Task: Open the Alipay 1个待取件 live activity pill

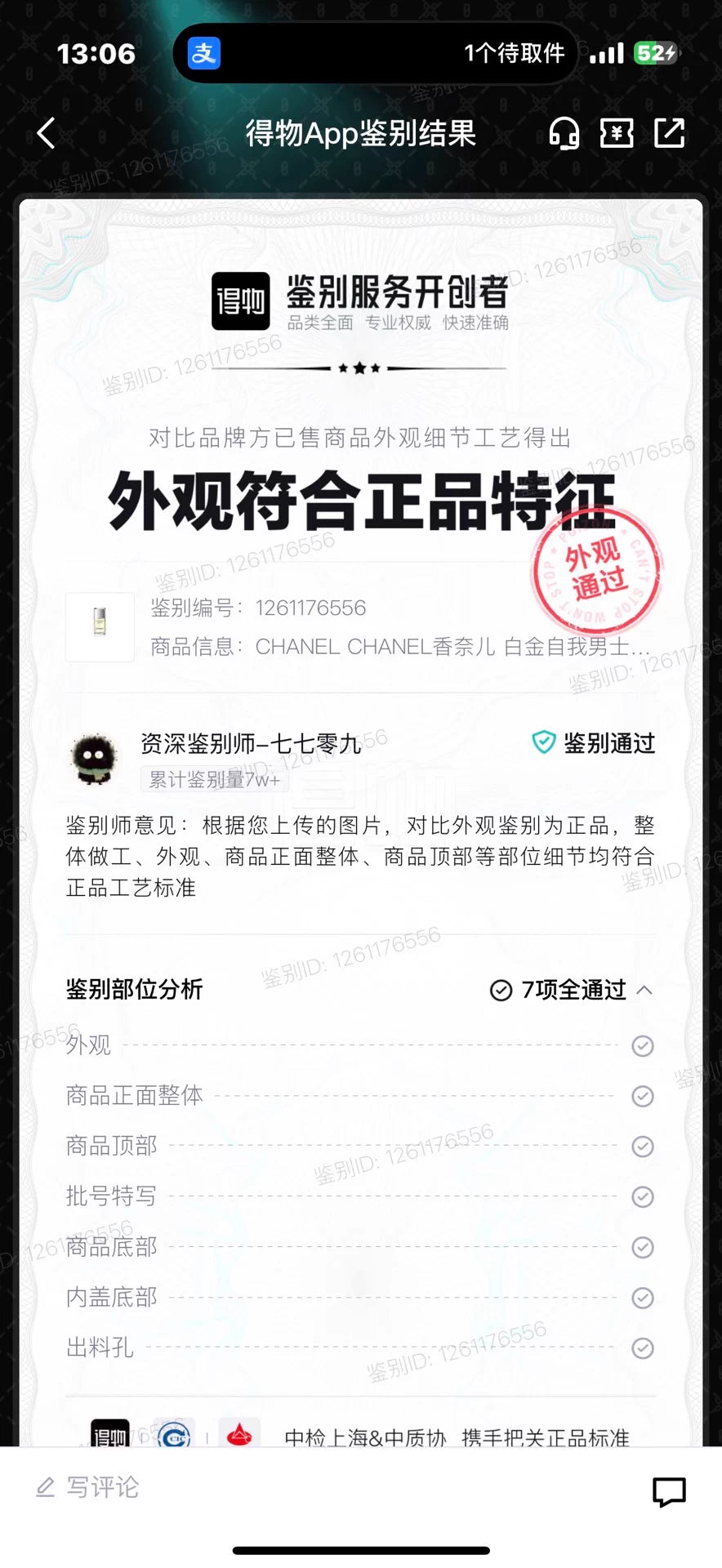Action: click(376, 54)
